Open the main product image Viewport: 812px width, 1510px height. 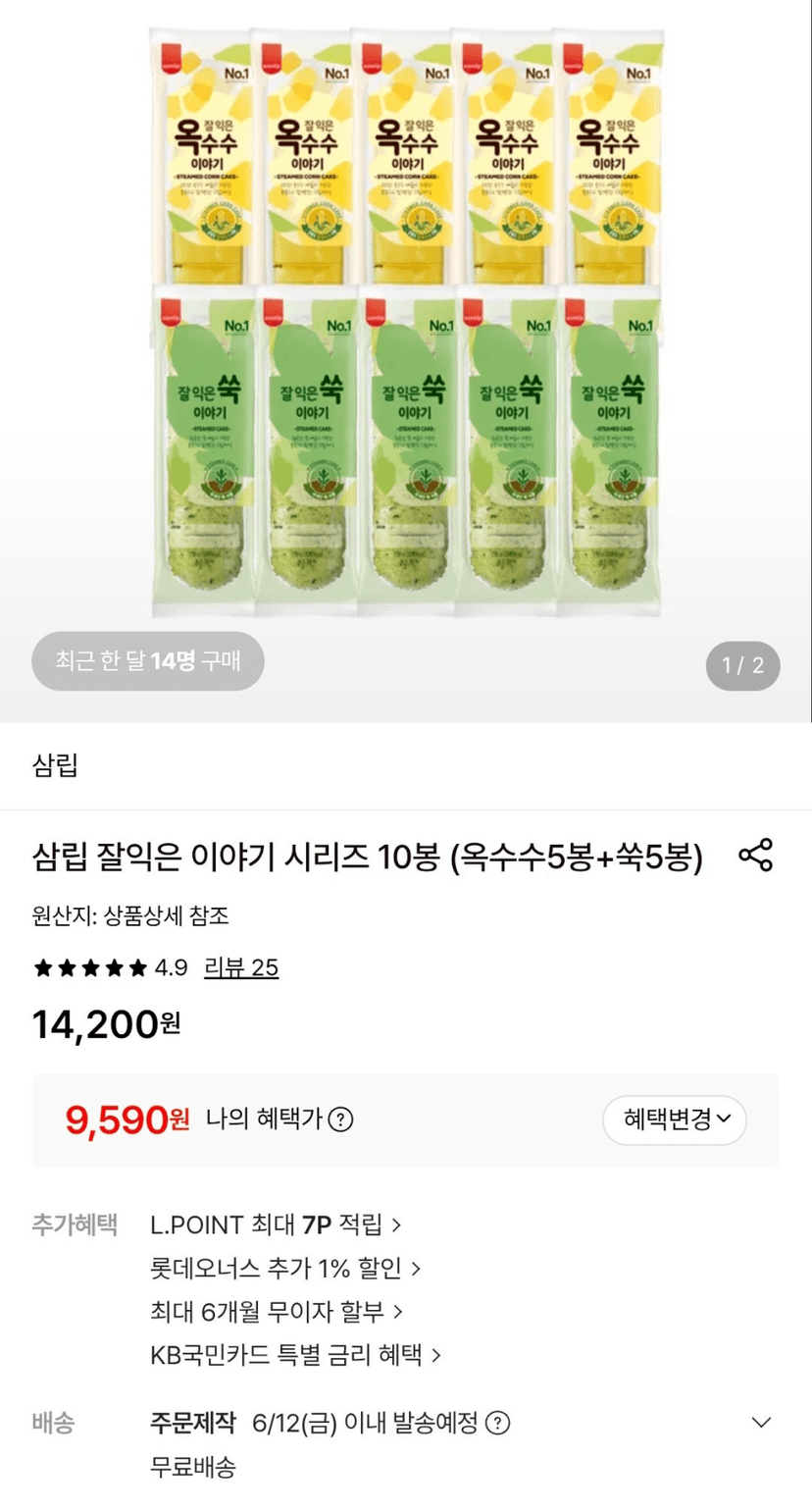coord(406,324)
